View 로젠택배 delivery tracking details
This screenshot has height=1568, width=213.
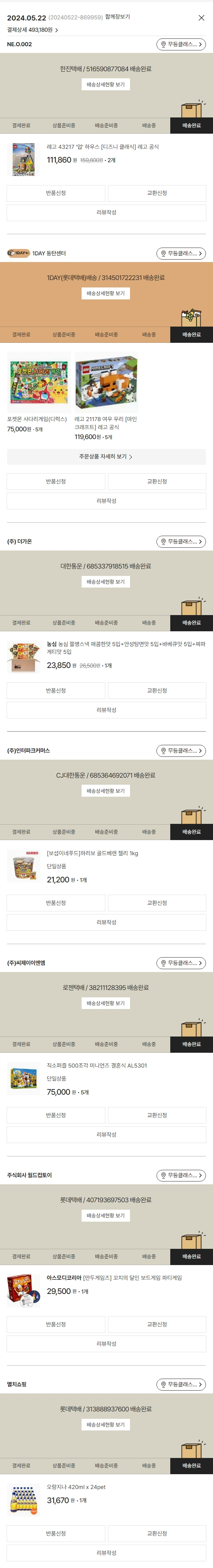tap(106, 1003)
